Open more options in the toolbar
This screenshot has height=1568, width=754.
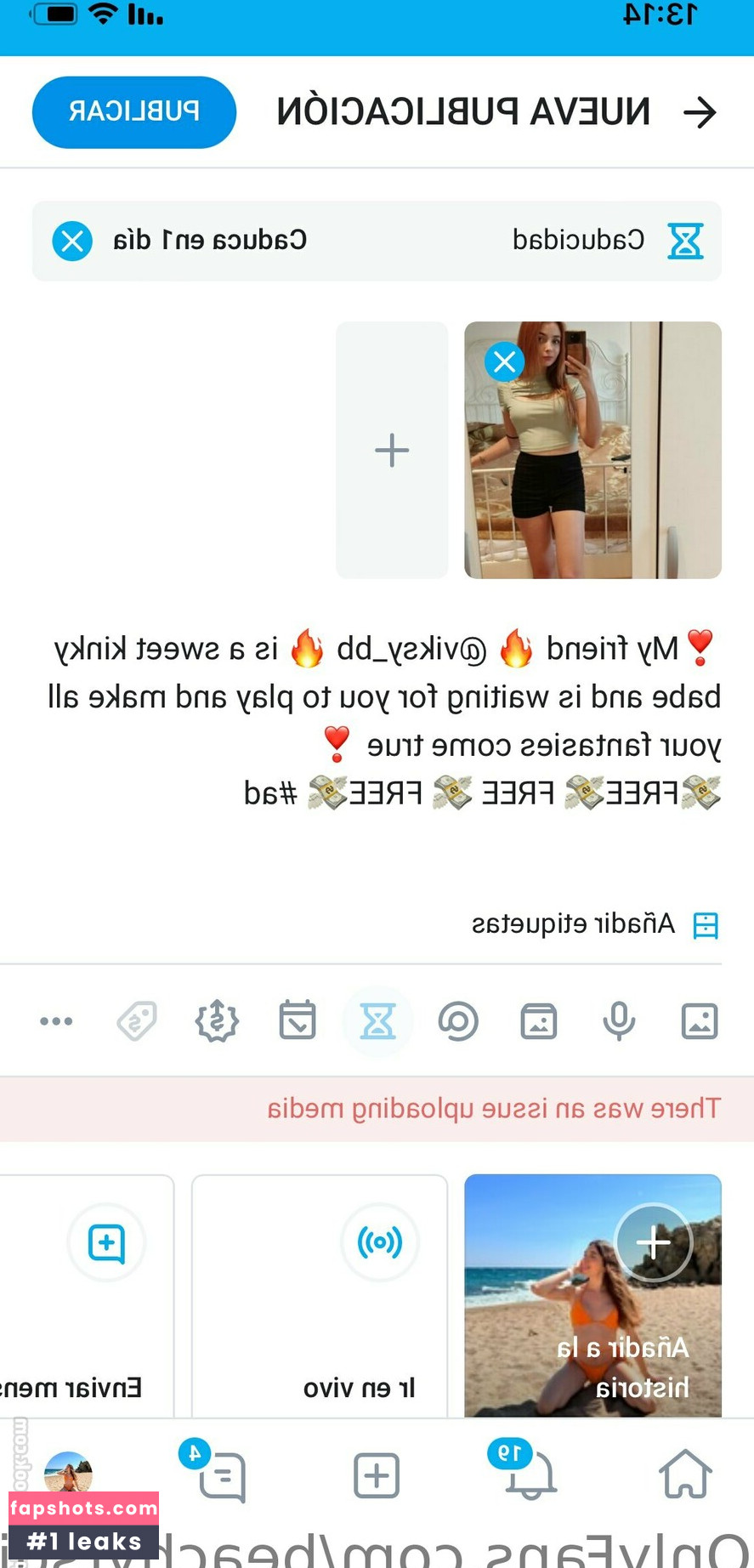click(56, 1021)
